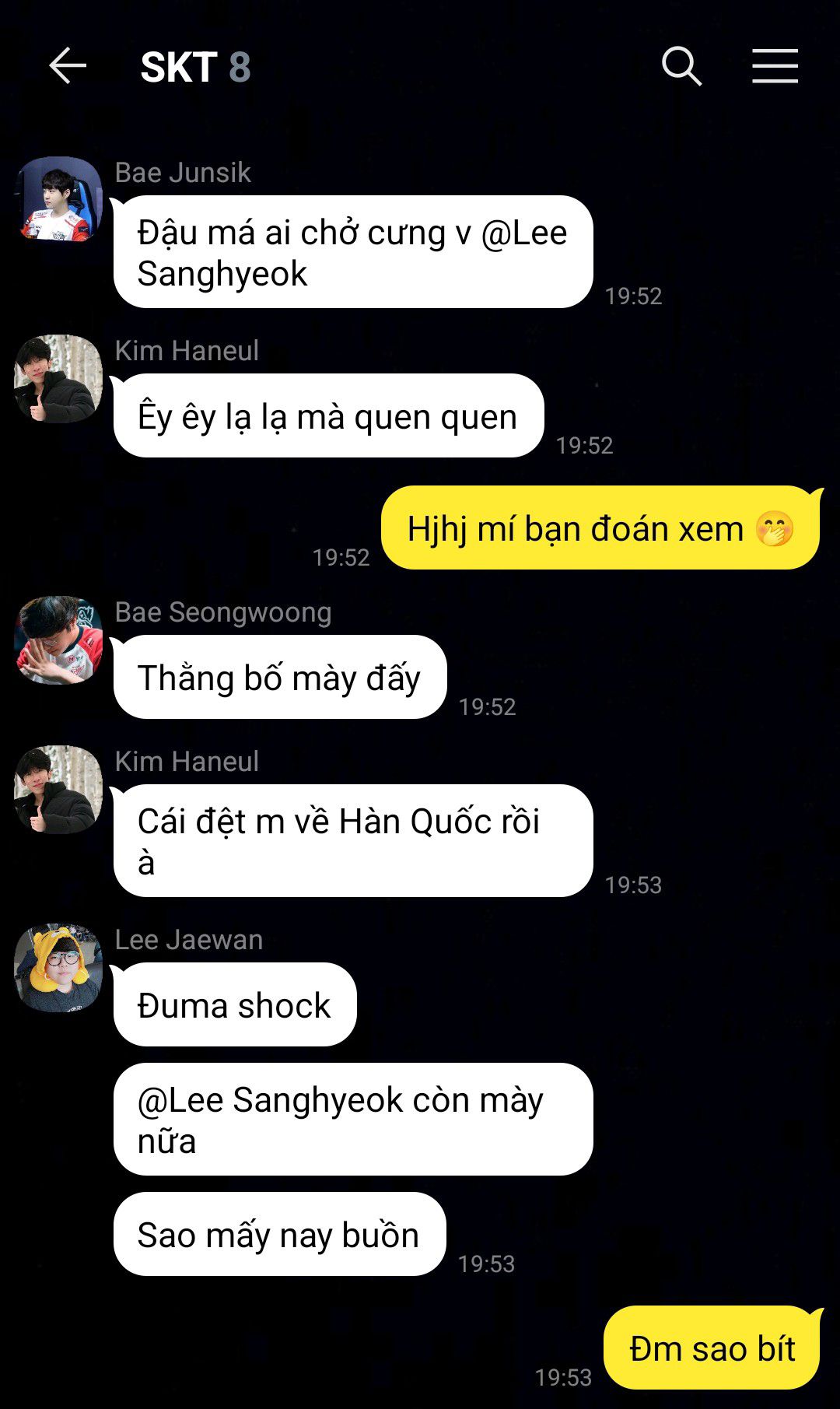The image size is (840, 1409).
Task: Go back from the SKT chat
Action: click(68, 65)
